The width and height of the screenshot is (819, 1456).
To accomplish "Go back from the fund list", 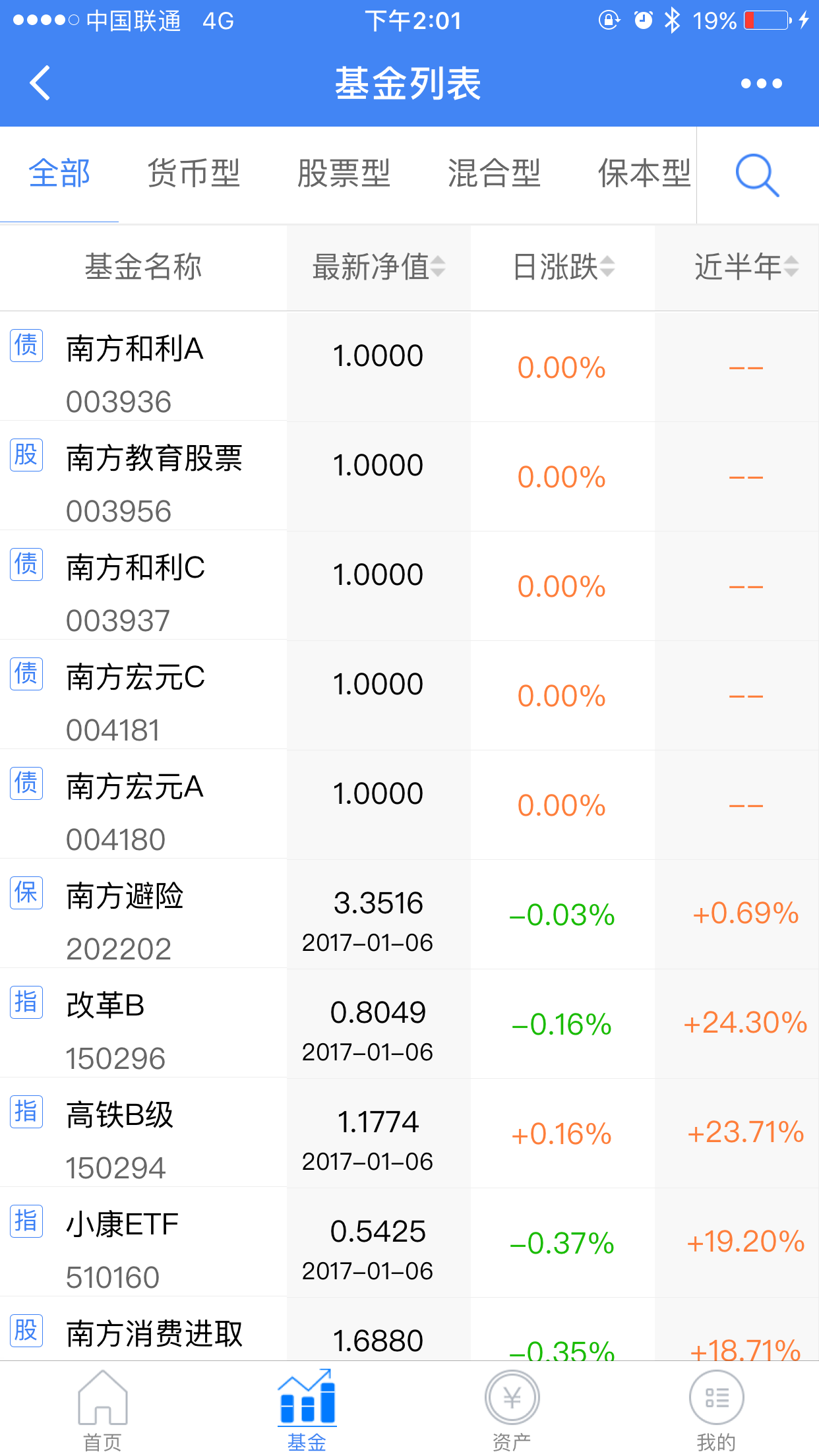I will (x=40, y=83).
